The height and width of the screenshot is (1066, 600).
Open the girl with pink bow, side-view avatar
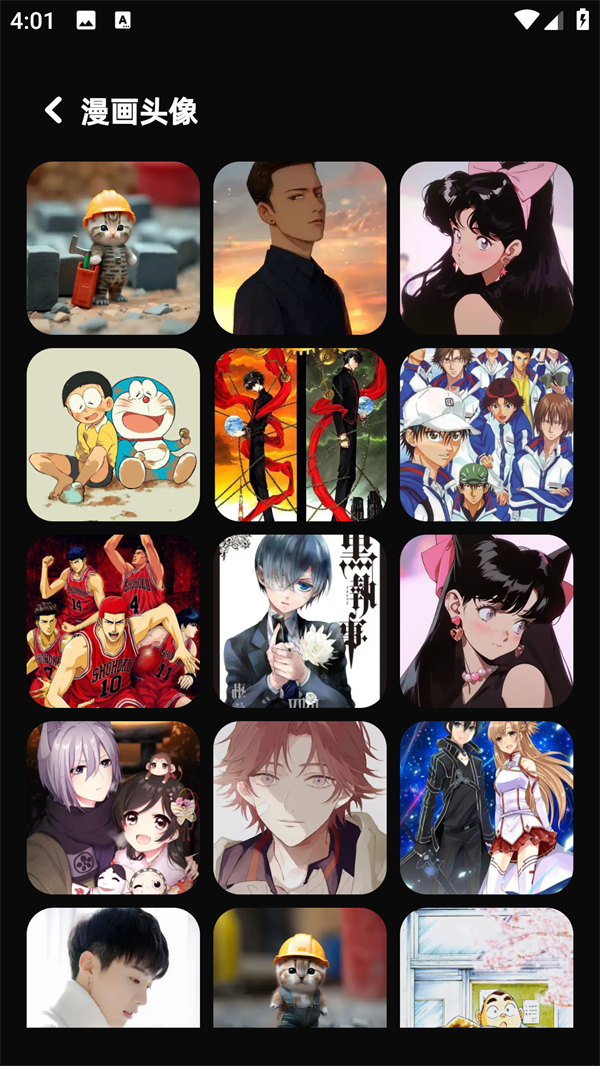tap(486, 248)
